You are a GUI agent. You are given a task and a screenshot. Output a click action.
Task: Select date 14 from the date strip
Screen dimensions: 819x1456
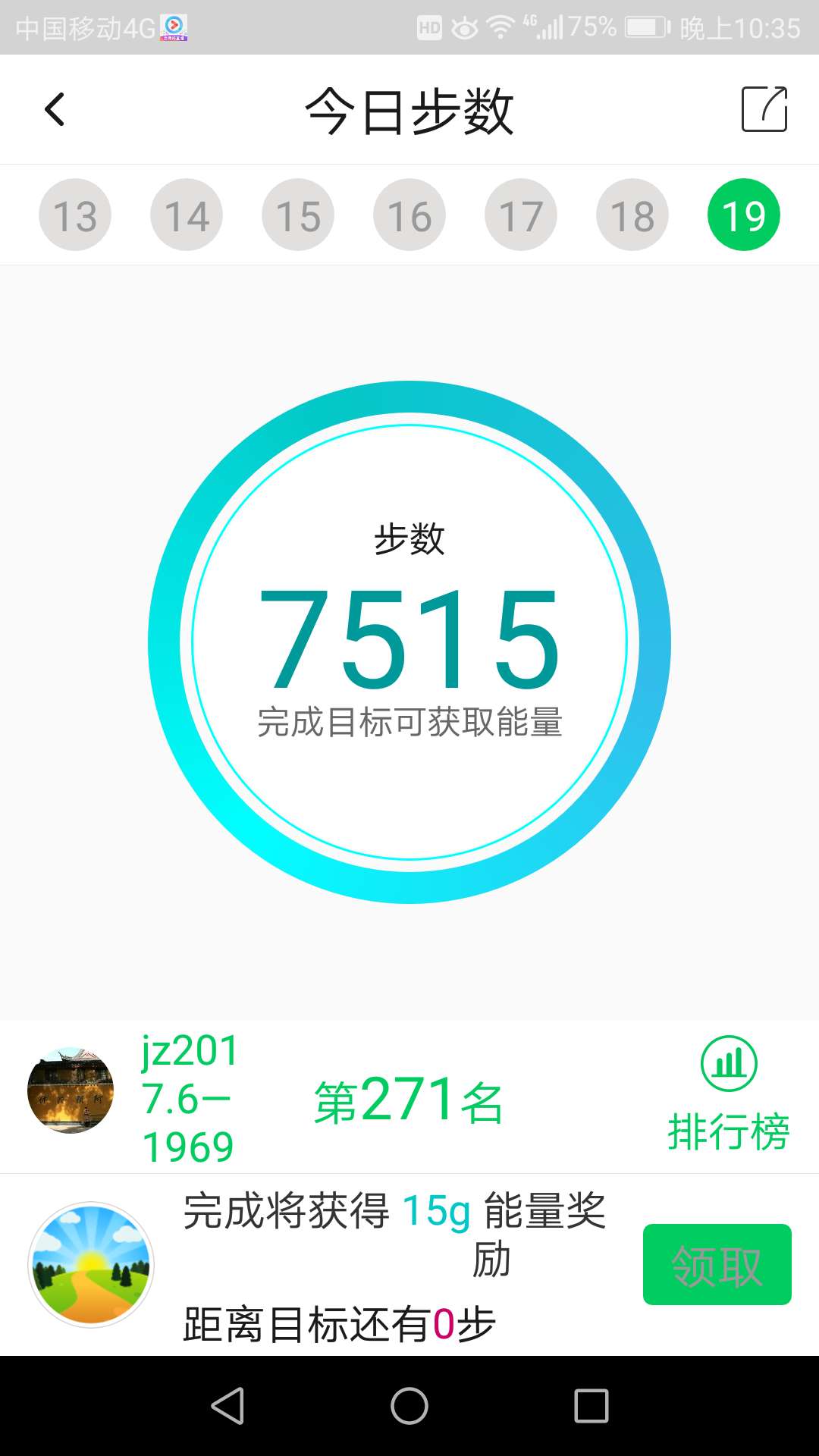pos(186,213)
